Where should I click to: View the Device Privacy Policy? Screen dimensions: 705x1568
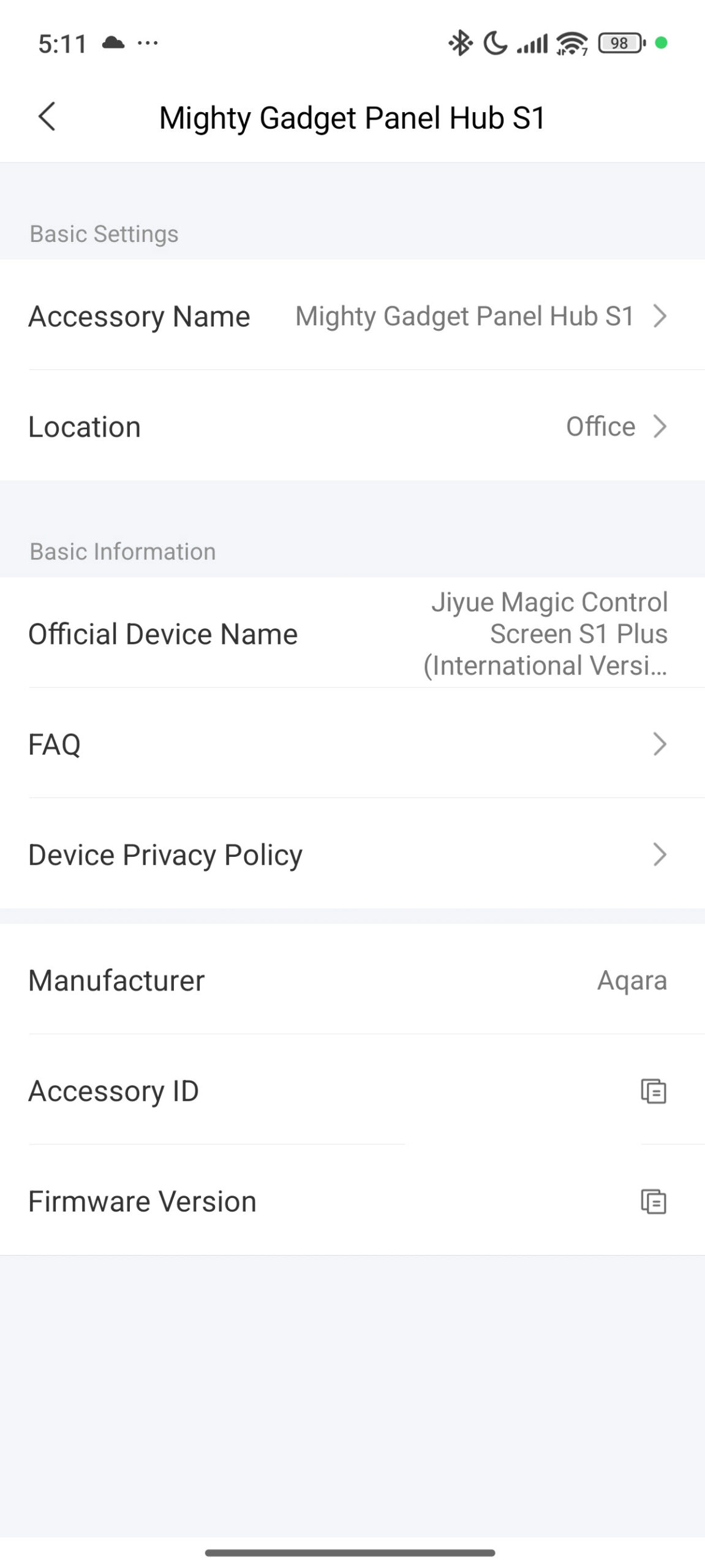(x=352, y=854)
